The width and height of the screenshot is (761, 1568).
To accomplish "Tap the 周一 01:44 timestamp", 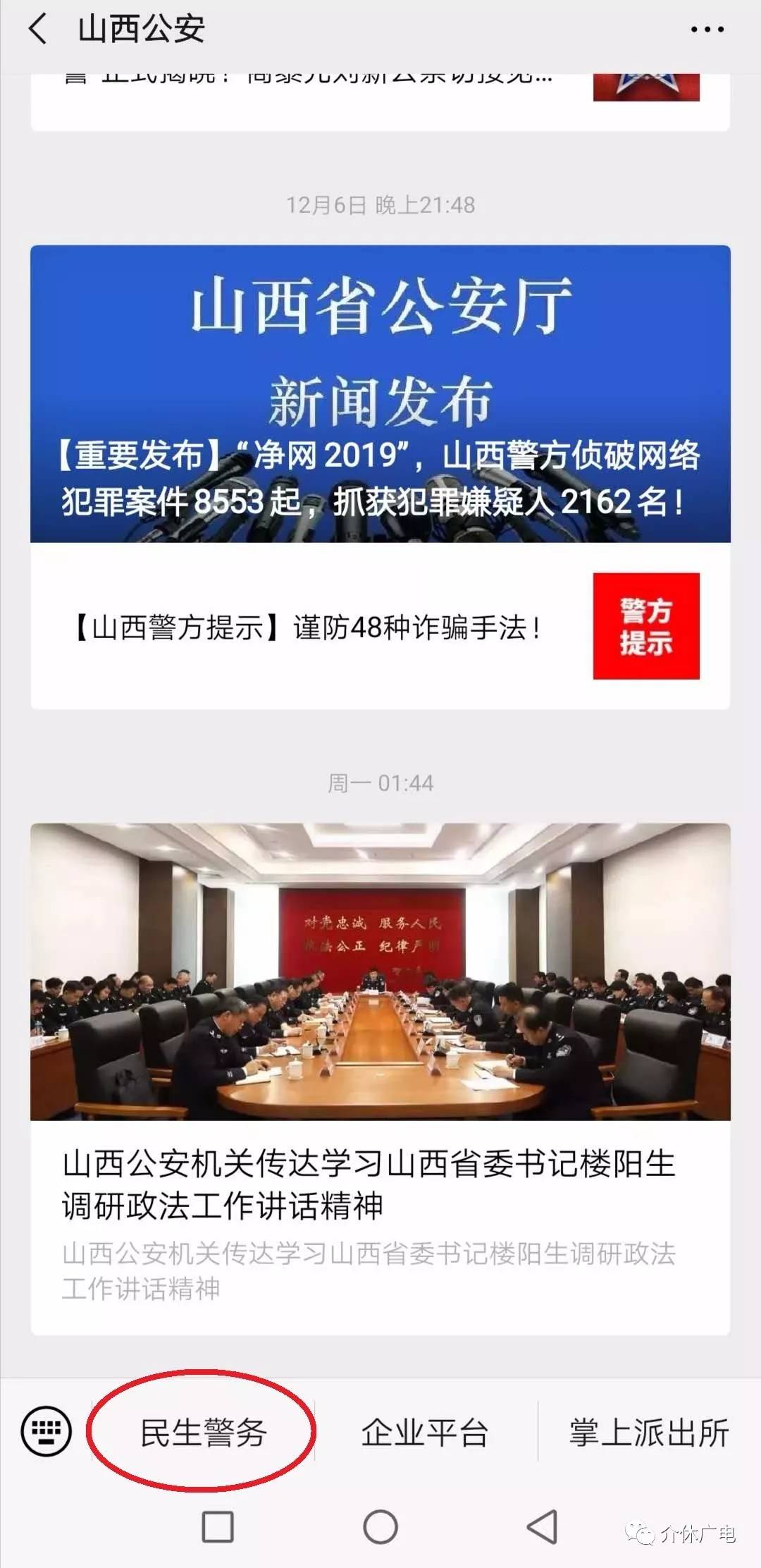I will pyautogui.click(x=380, y=780).
